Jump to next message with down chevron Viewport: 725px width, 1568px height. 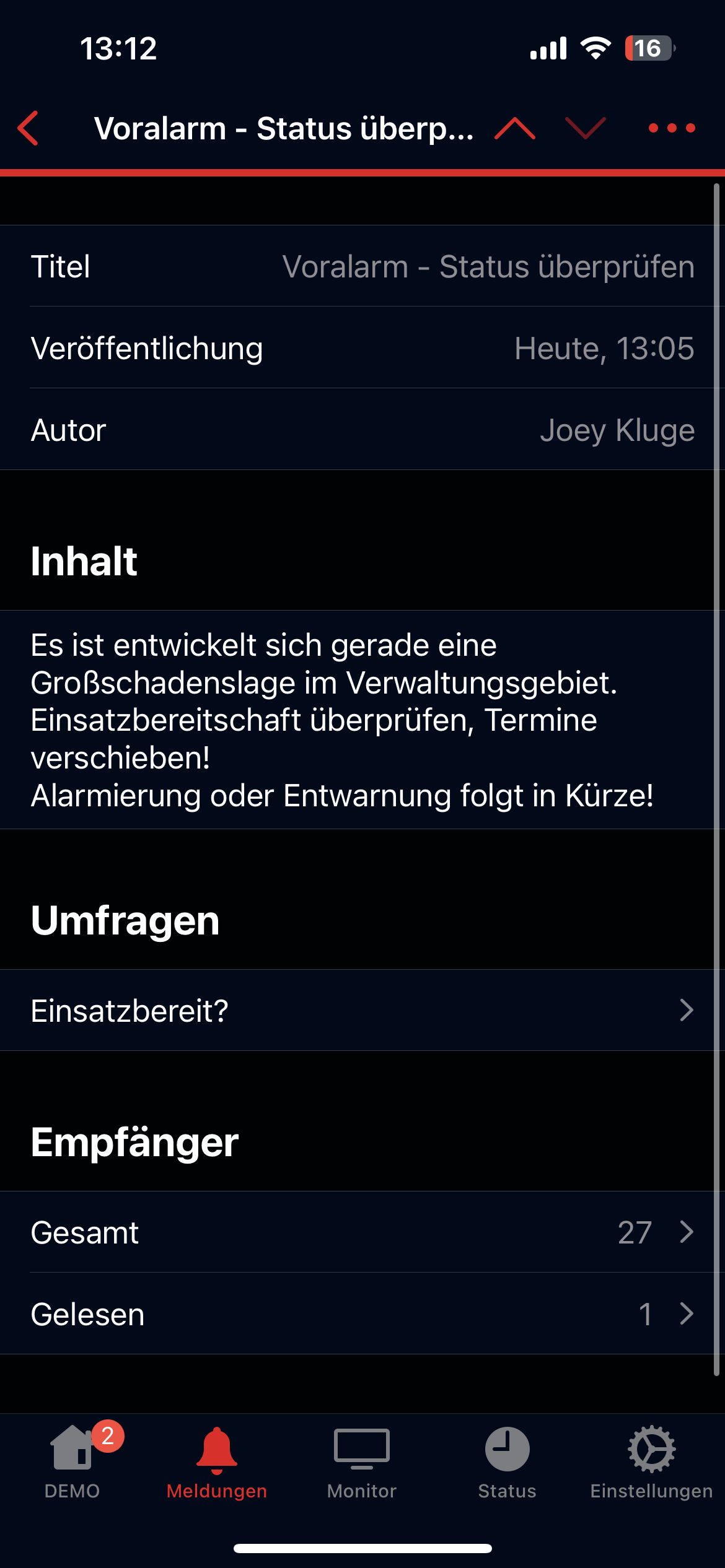click(x=586, y=128)
